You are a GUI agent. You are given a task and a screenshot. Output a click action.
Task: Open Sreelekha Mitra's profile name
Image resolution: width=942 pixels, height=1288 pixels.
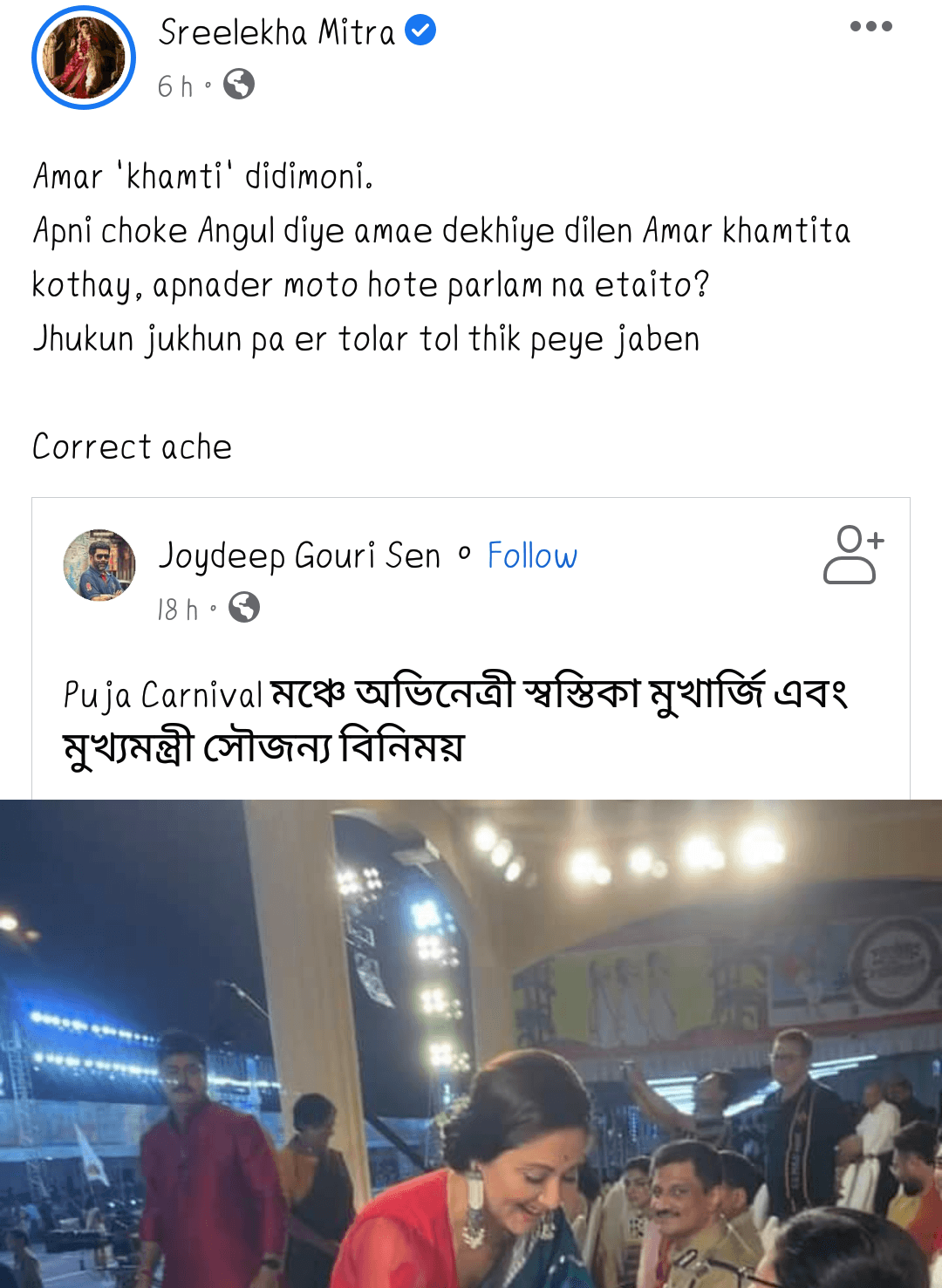point(276,32)
